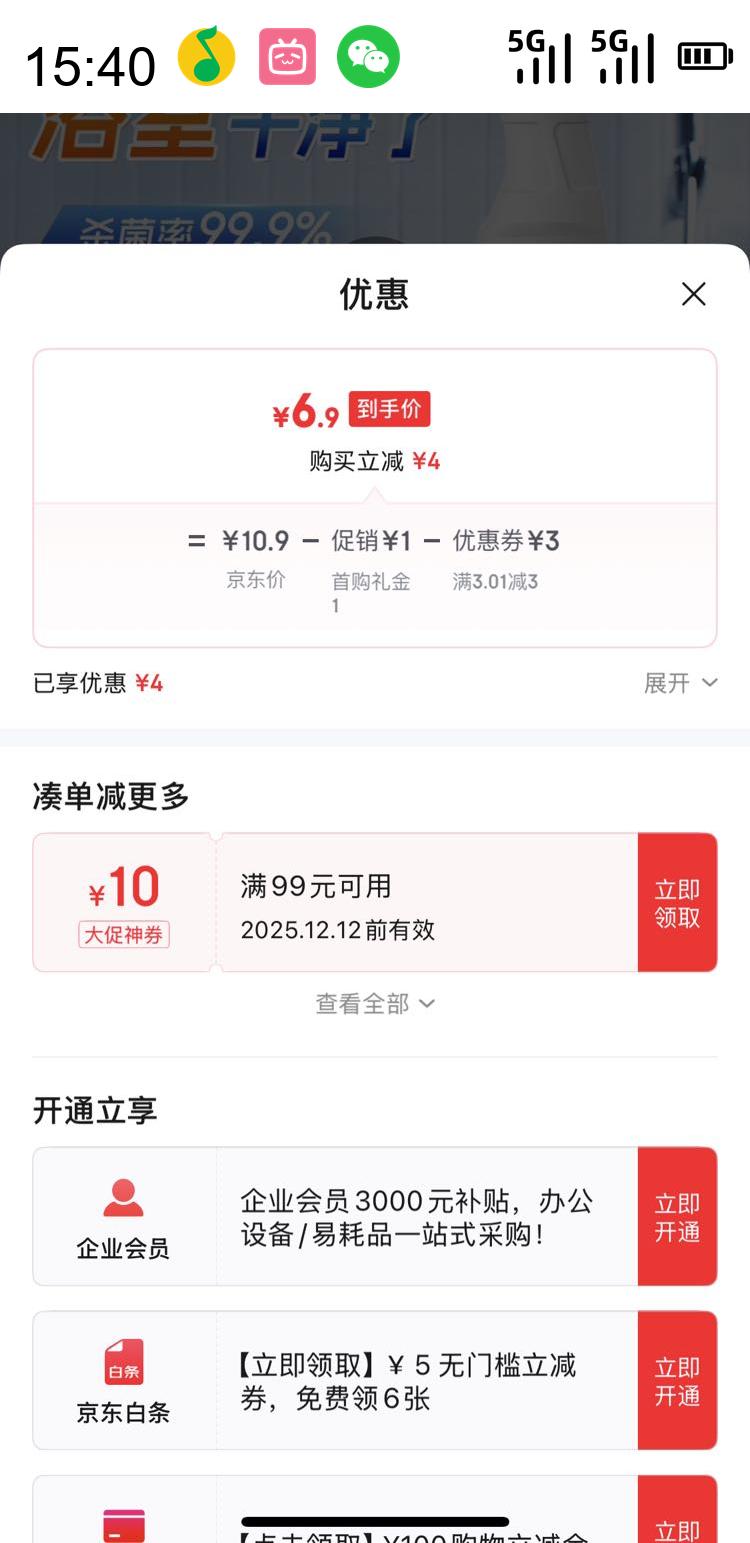Open 京东白条 via its 立即开通 button
This screenshot has width=750, height=1543.
678,1380
